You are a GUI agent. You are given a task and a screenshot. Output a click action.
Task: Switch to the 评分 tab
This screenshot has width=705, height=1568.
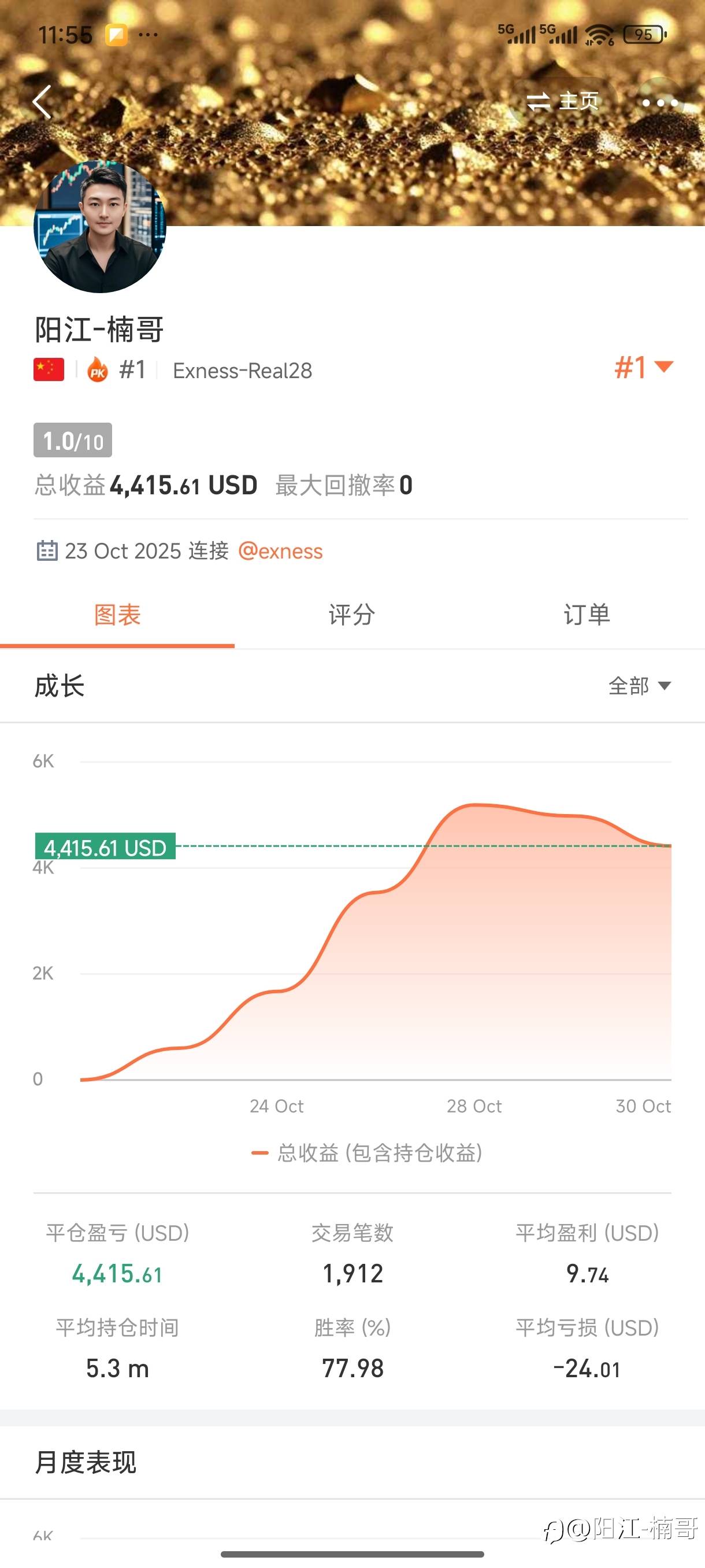click(x=351, y=615)
